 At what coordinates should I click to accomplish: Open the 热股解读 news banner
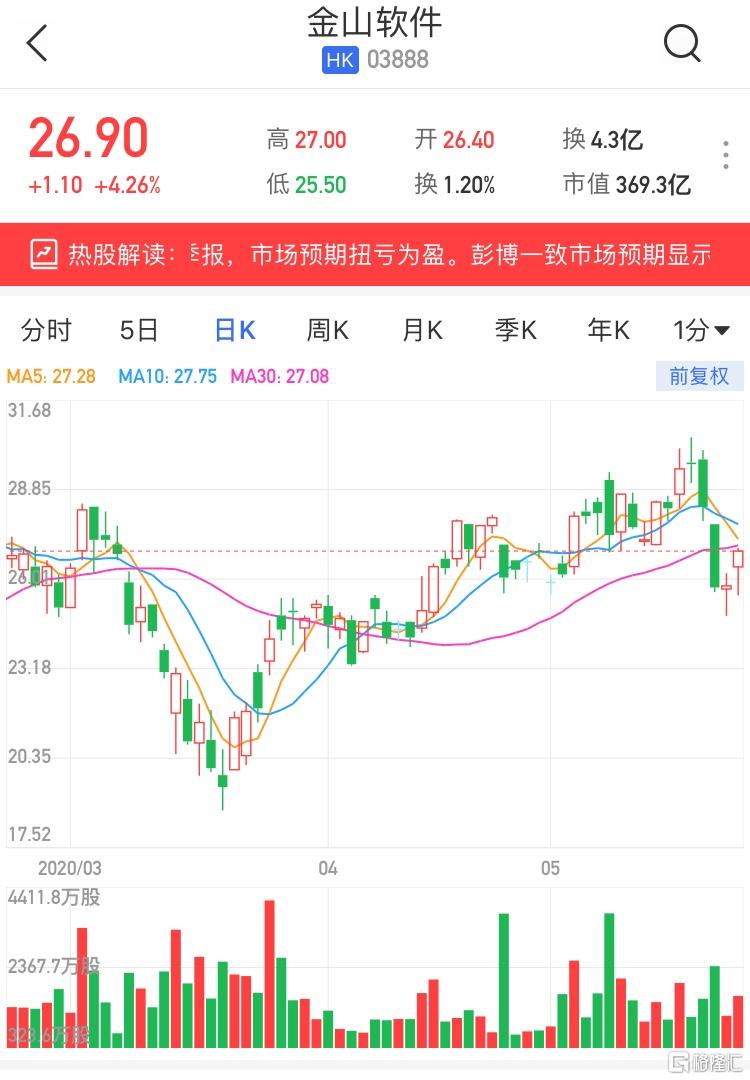coord(375,254)
